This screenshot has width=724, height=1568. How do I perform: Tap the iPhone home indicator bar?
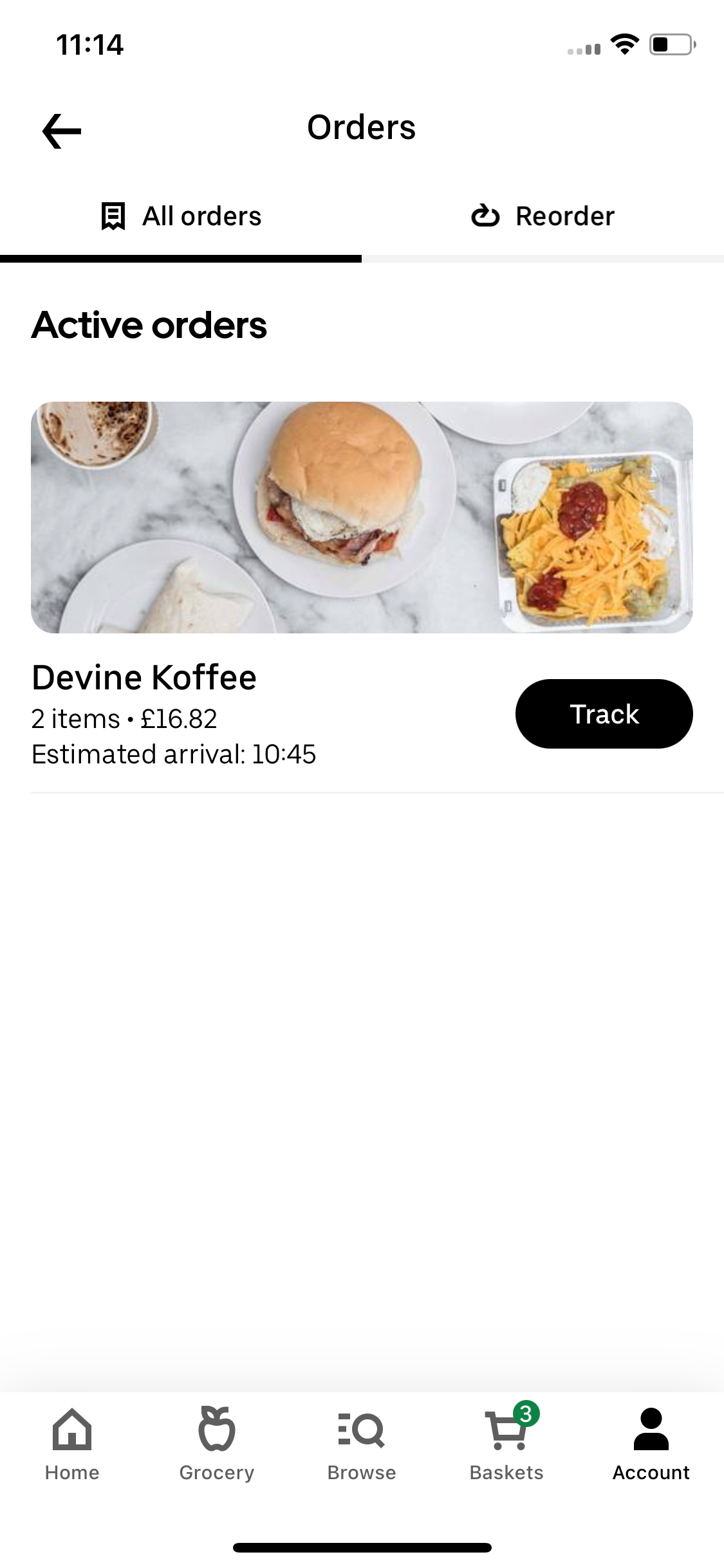coord(362,1540)
